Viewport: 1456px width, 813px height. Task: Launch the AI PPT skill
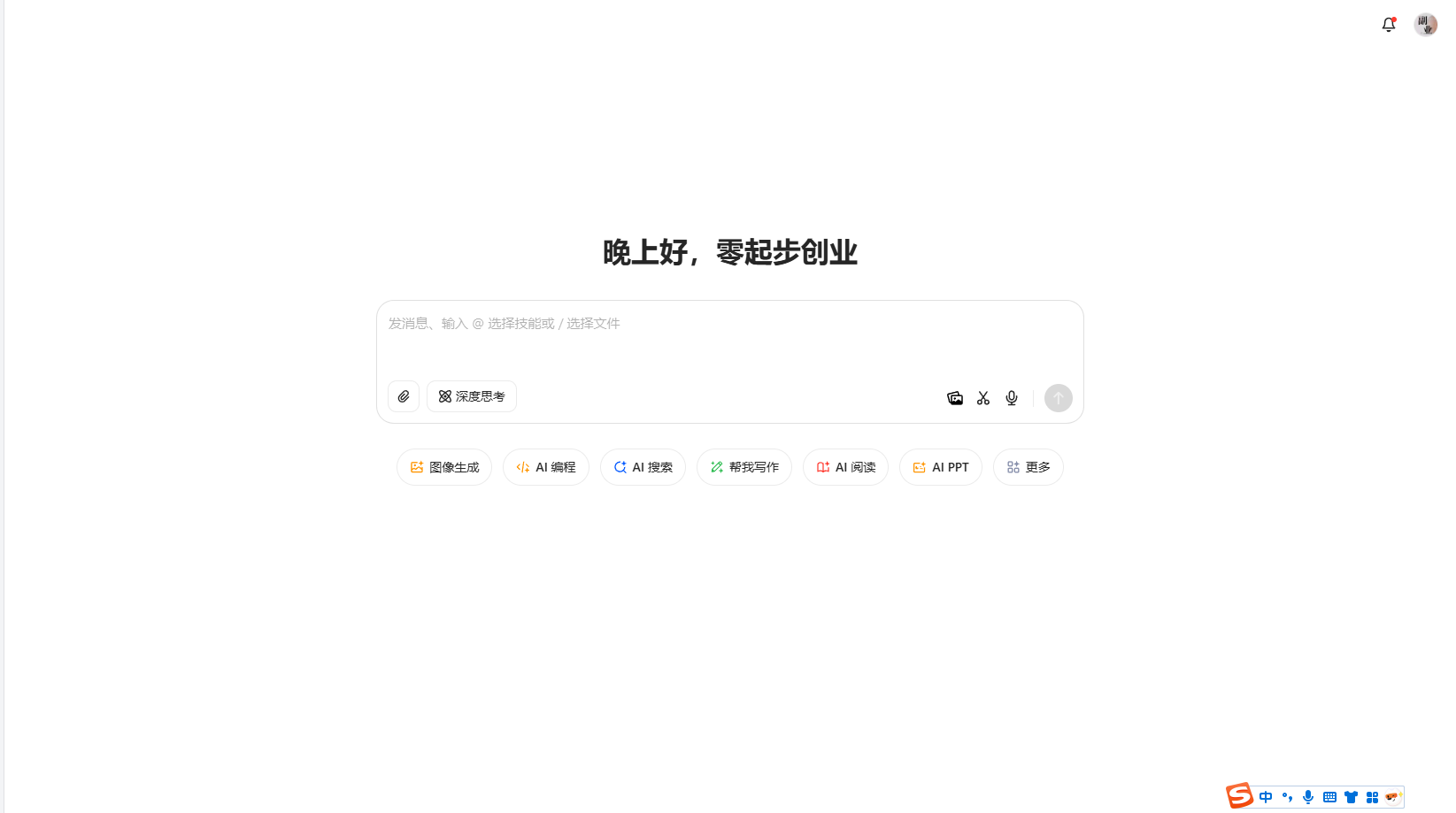click(x=941, y=467)
